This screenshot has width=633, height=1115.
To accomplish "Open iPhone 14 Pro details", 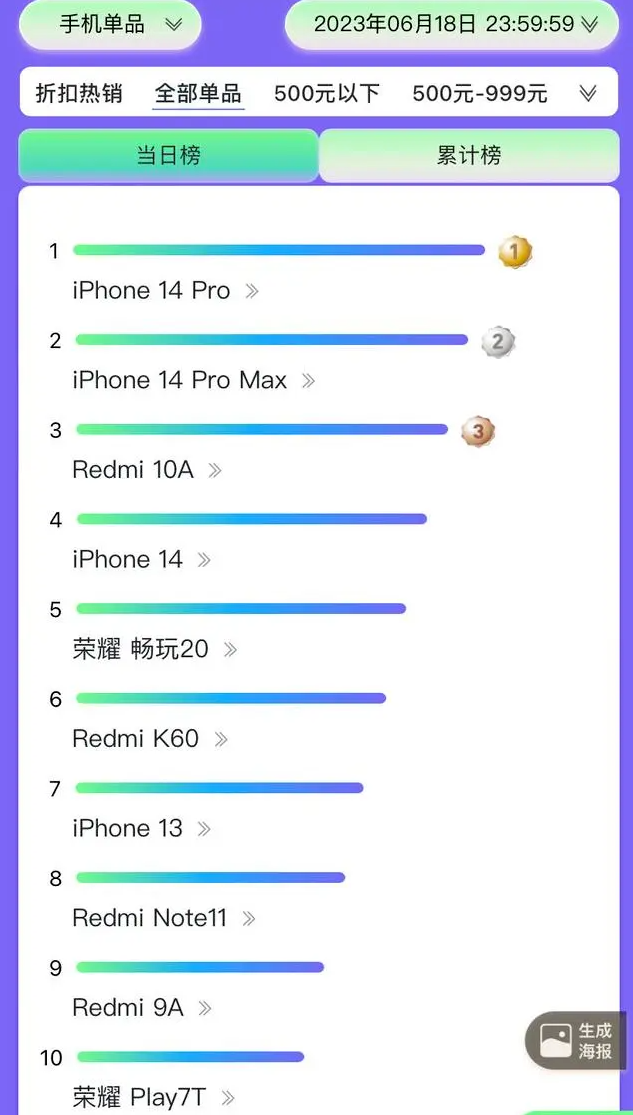I will (165, 291).
